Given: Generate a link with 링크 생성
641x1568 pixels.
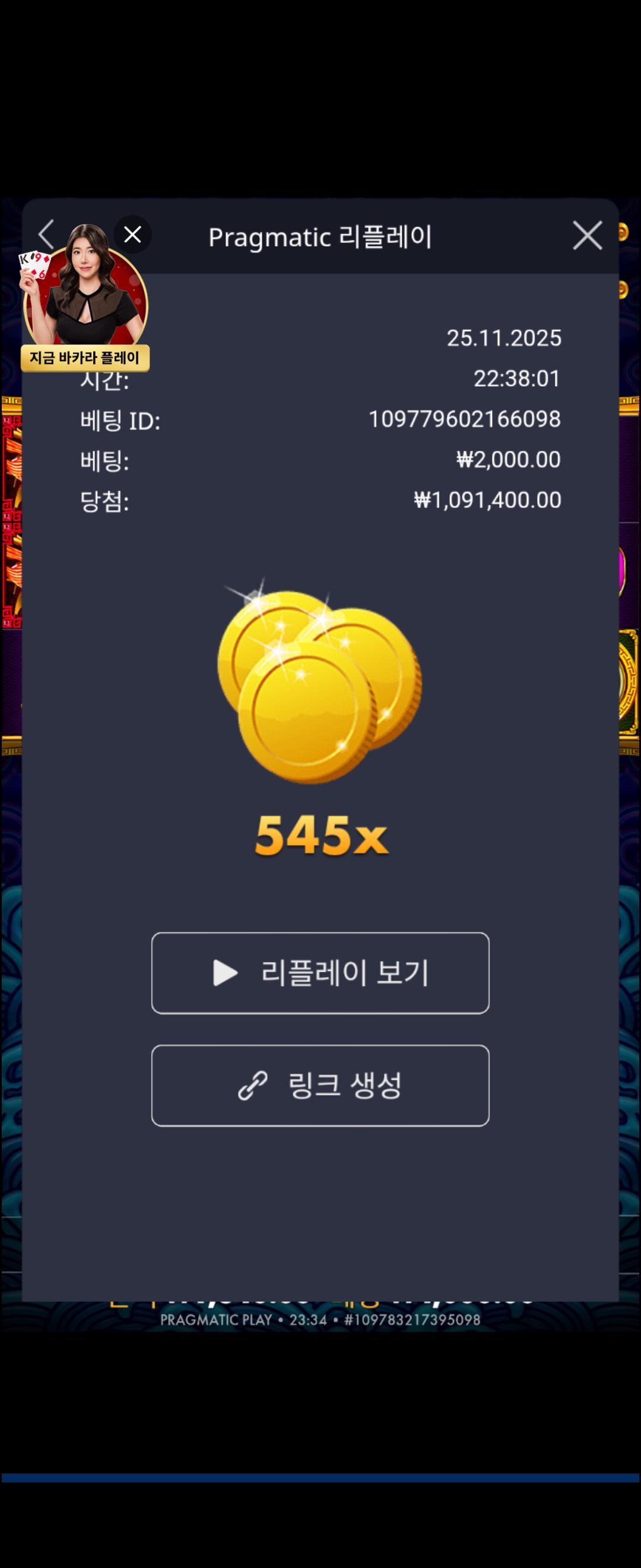Looking at the screenshot, I should click(320, 1085).
